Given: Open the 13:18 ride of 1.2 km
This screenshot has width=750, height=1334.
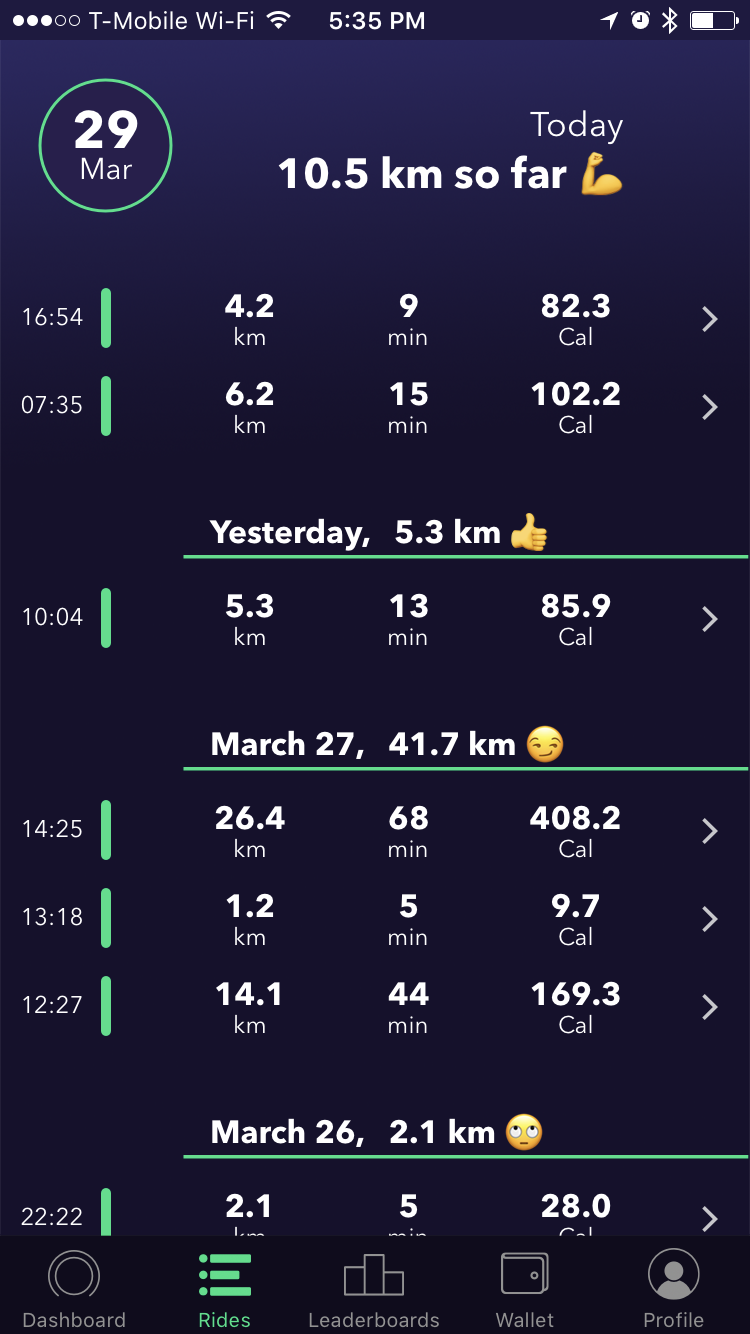Looking at the screenshot, I should 708,919.
